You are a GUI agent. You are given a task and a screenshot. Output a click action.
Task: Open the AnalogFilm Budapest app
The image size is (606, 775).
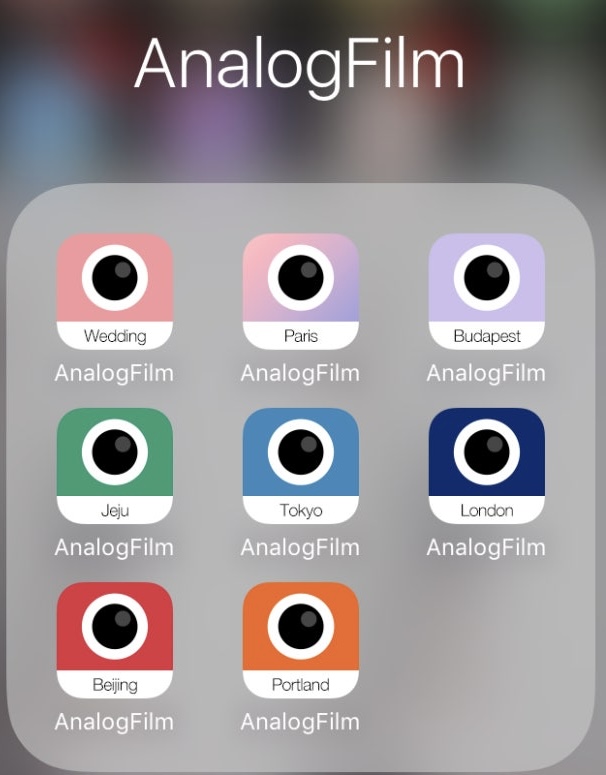[486, 291]
